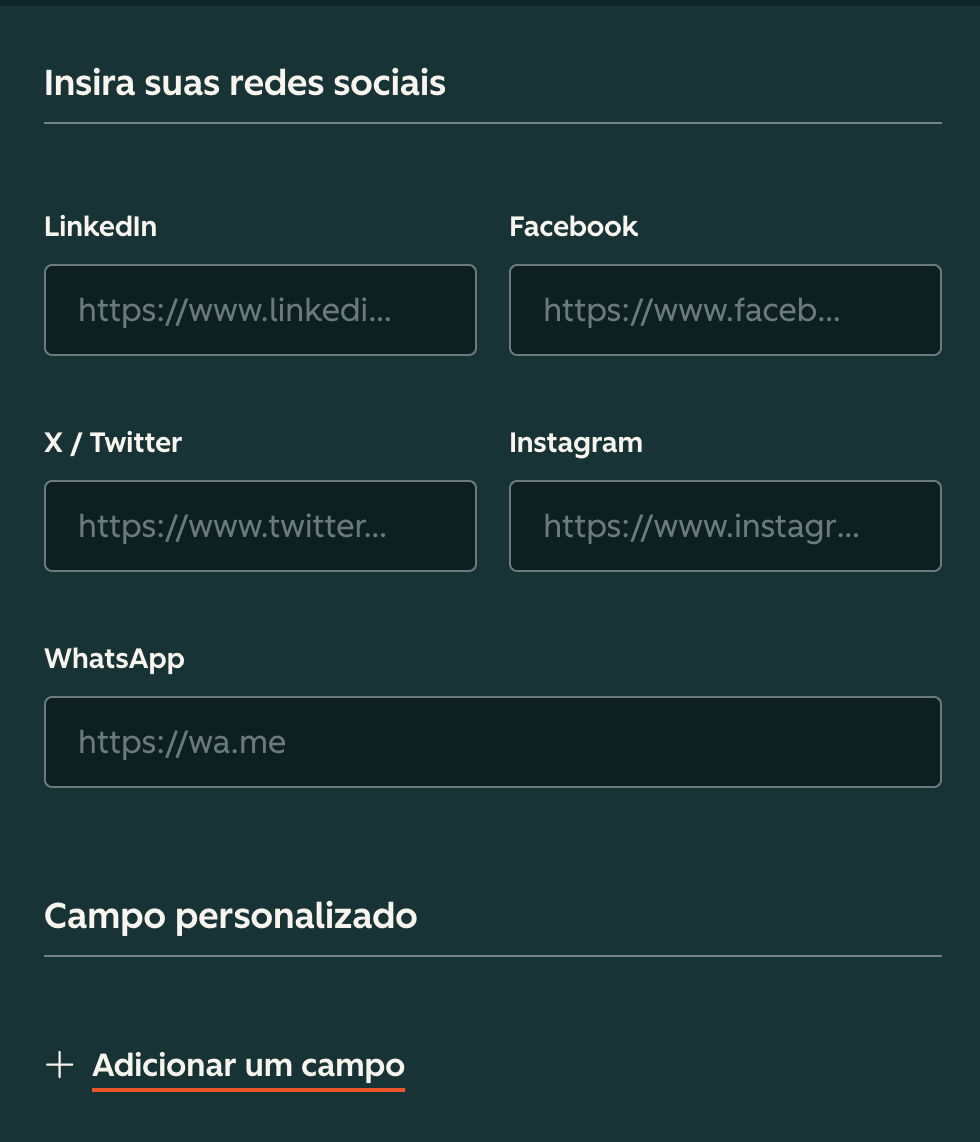Click inside the LinkedIn URL field
Screen dimensions: 980x1142
point(260,310)
